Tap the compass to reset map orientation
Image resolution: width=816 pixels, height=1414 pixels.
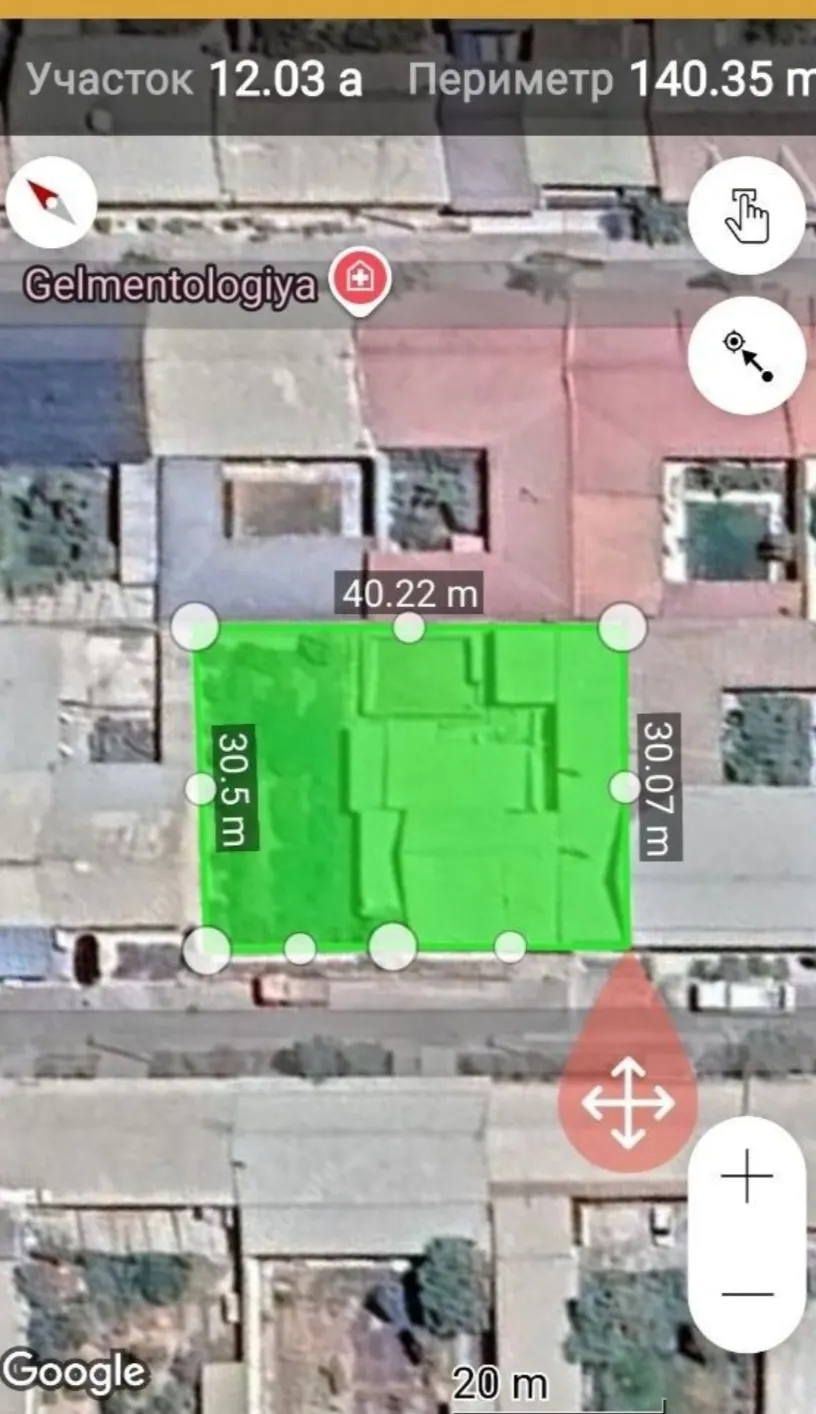(51, 203)
